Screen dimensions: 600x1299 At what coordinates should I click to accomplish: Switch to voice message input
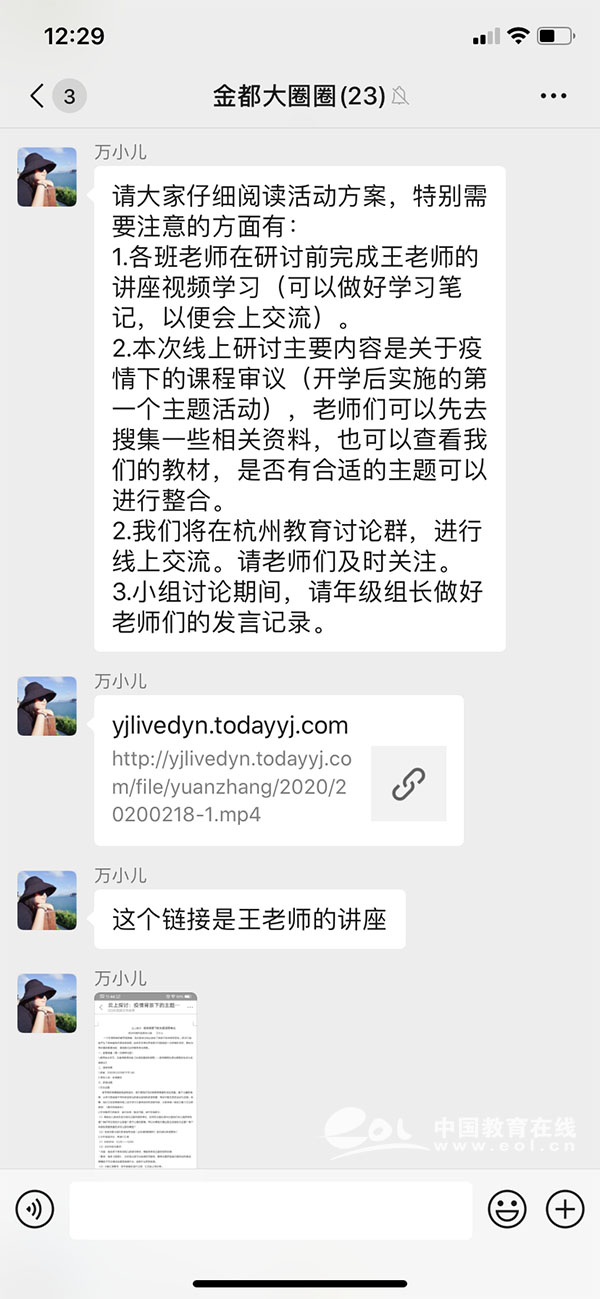[34, 1210]
